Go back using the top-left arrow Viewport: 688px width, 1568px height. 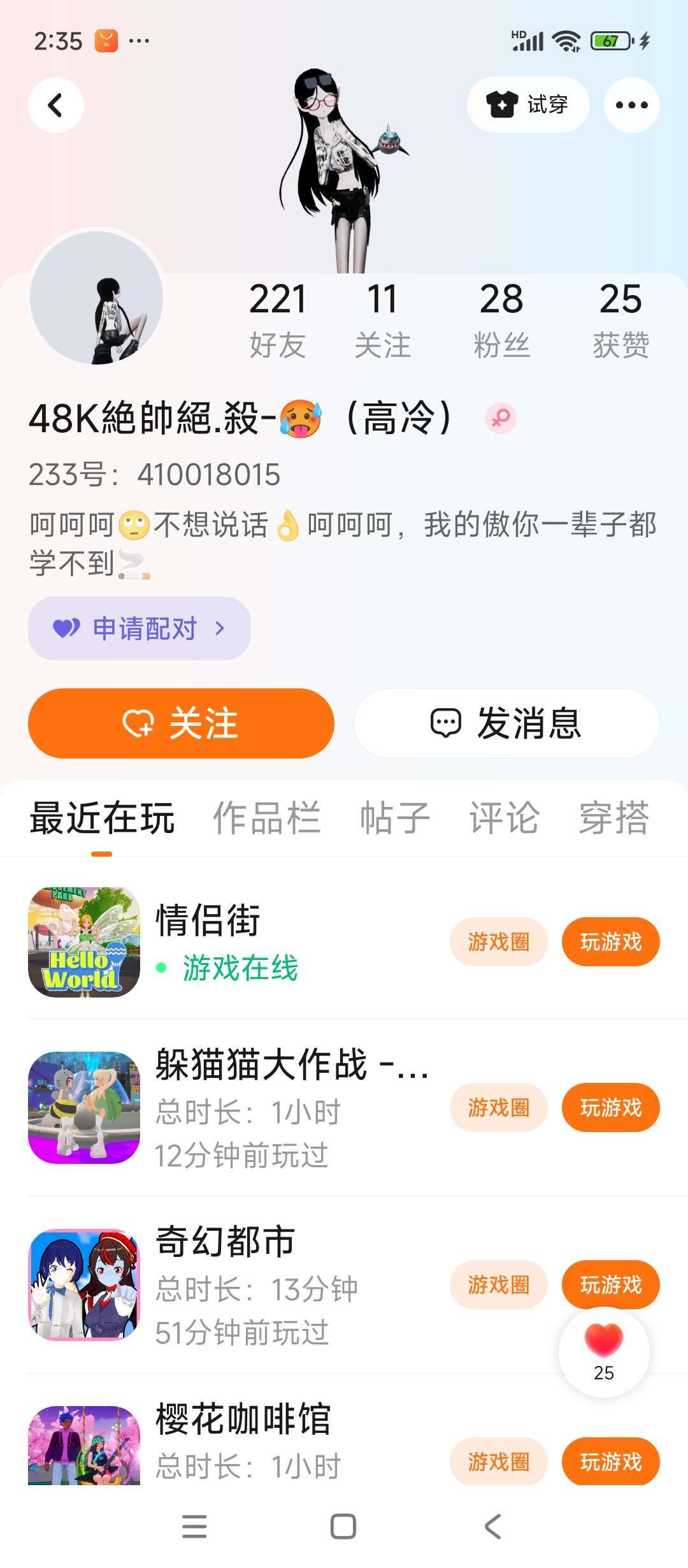click(x=56, y=105)
